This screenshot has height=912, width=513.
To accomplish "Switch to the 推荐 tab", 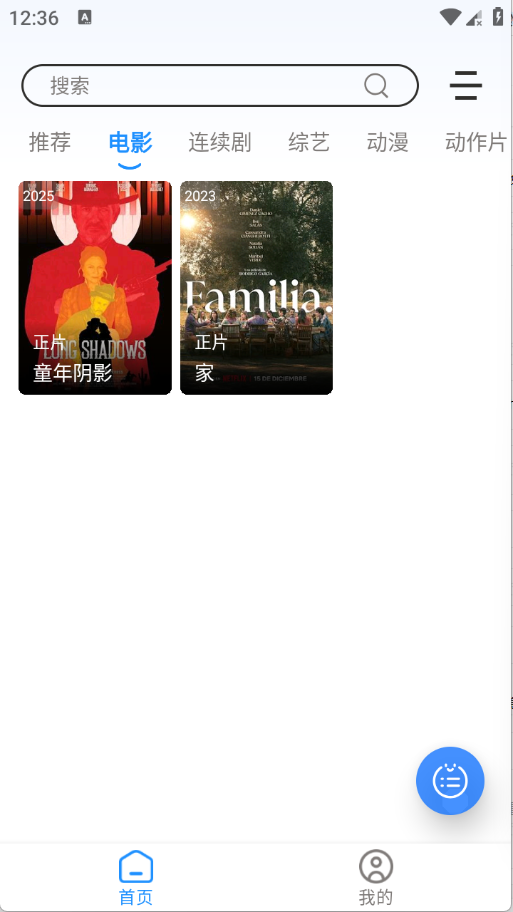I will [50, 142].
